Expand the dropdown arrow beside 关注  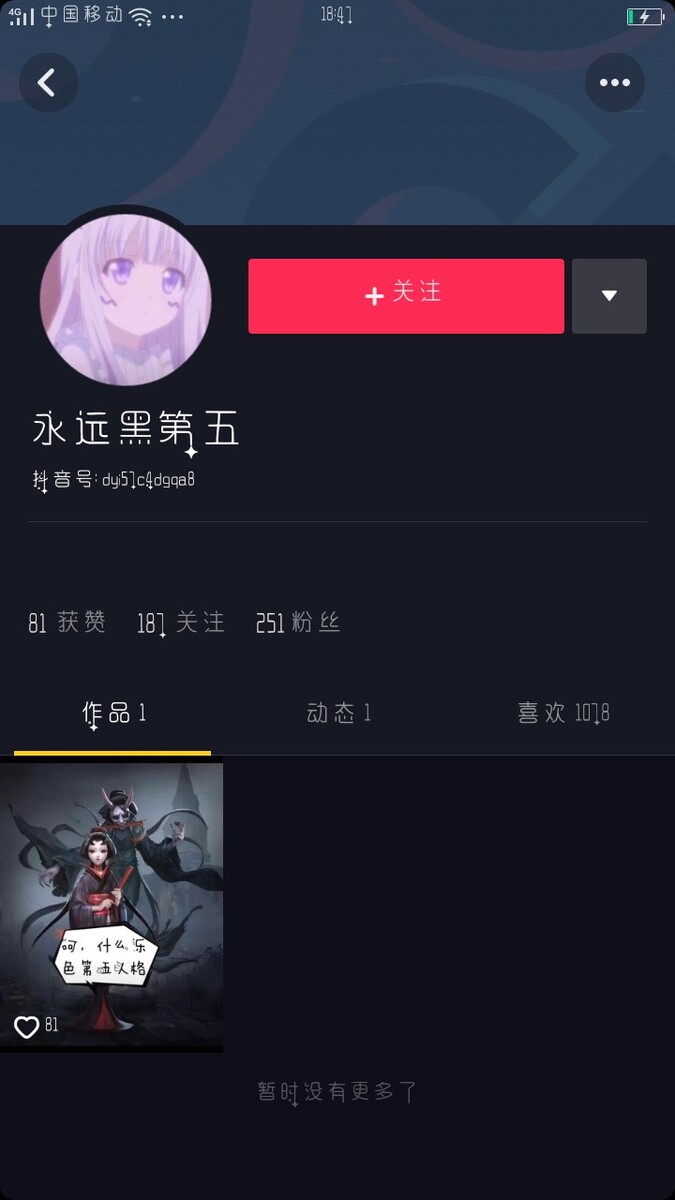(x=609, y=296)
